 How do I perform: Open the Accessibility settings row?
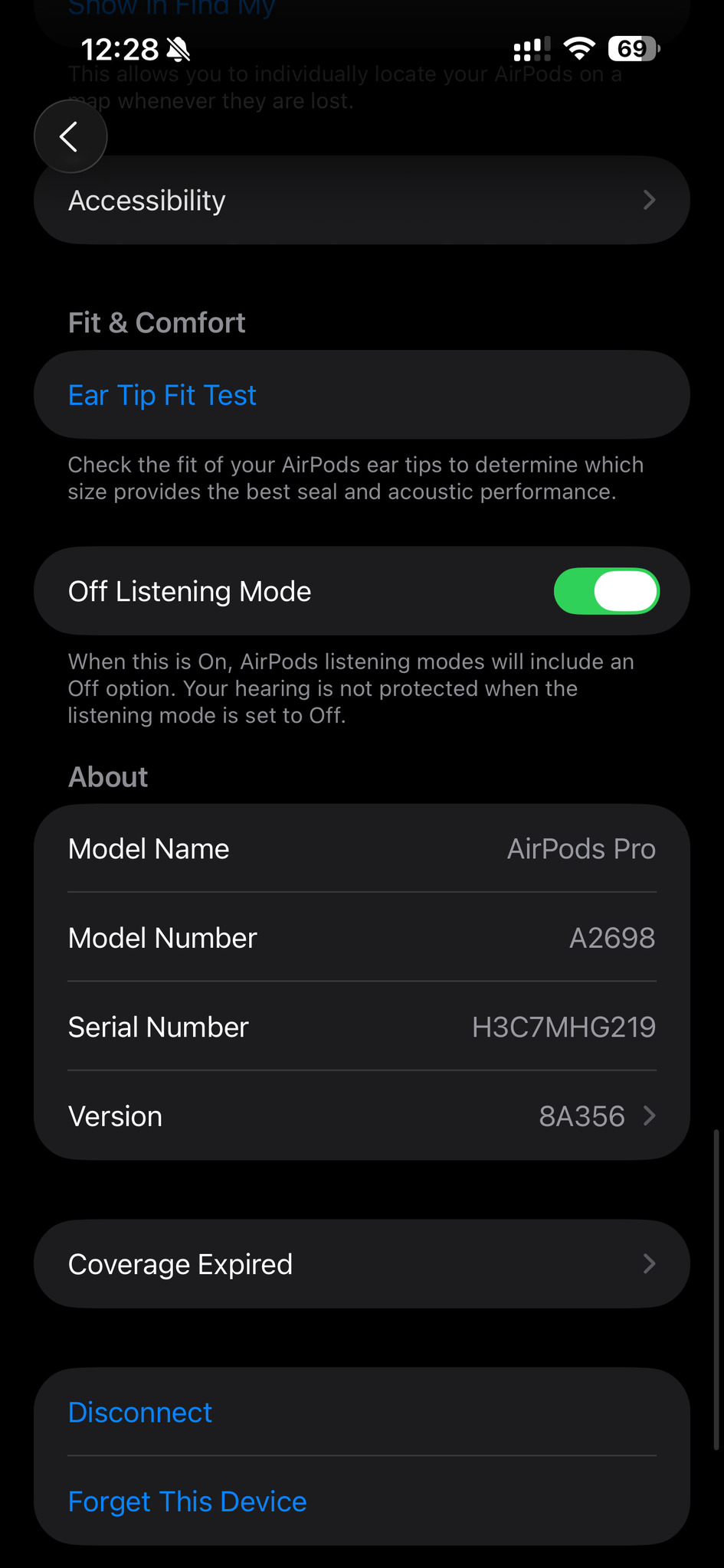[x=362, y=201]
